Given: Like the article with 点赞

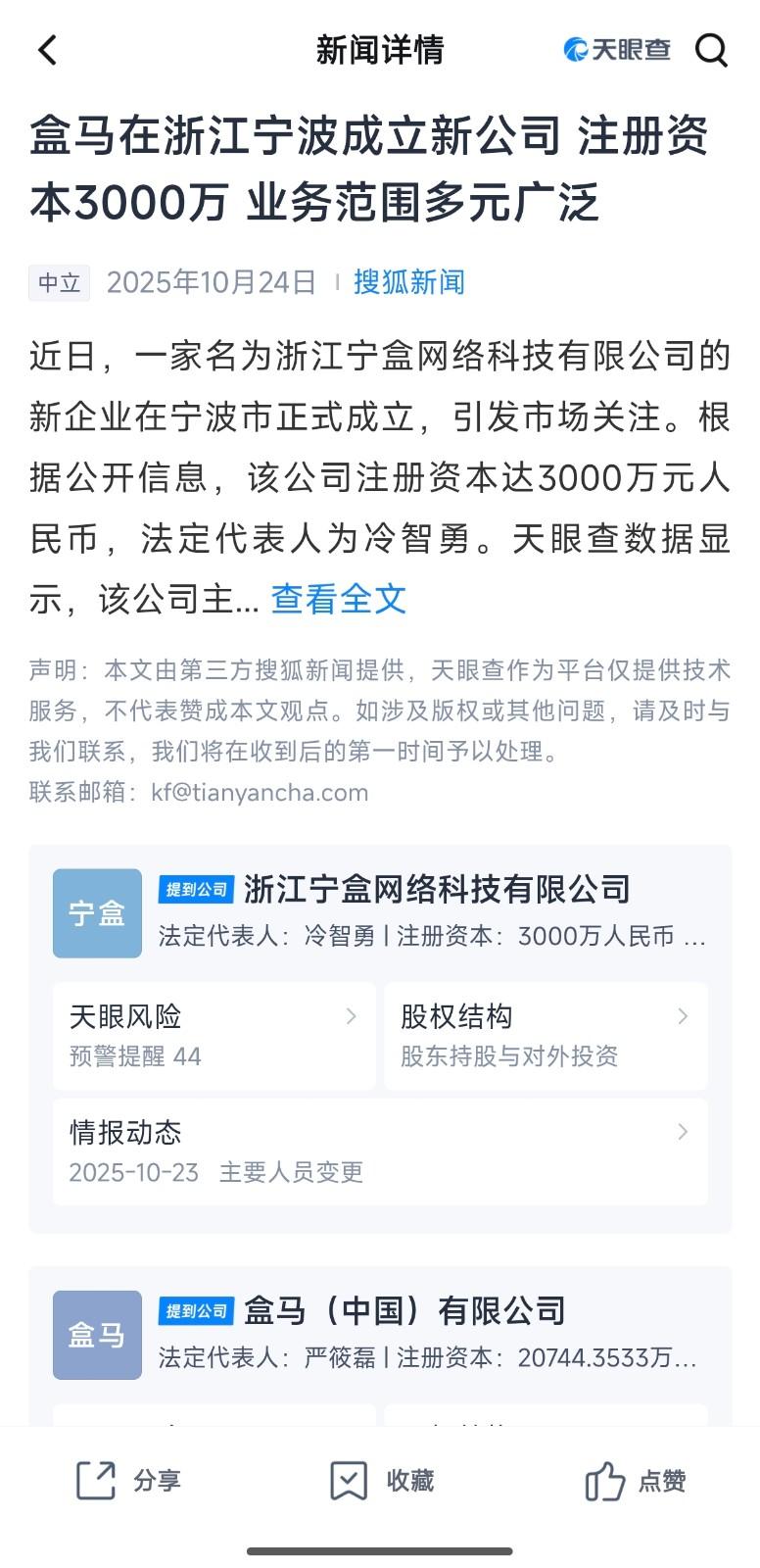Looking at the screenshot, I should tap(634, 1480).
